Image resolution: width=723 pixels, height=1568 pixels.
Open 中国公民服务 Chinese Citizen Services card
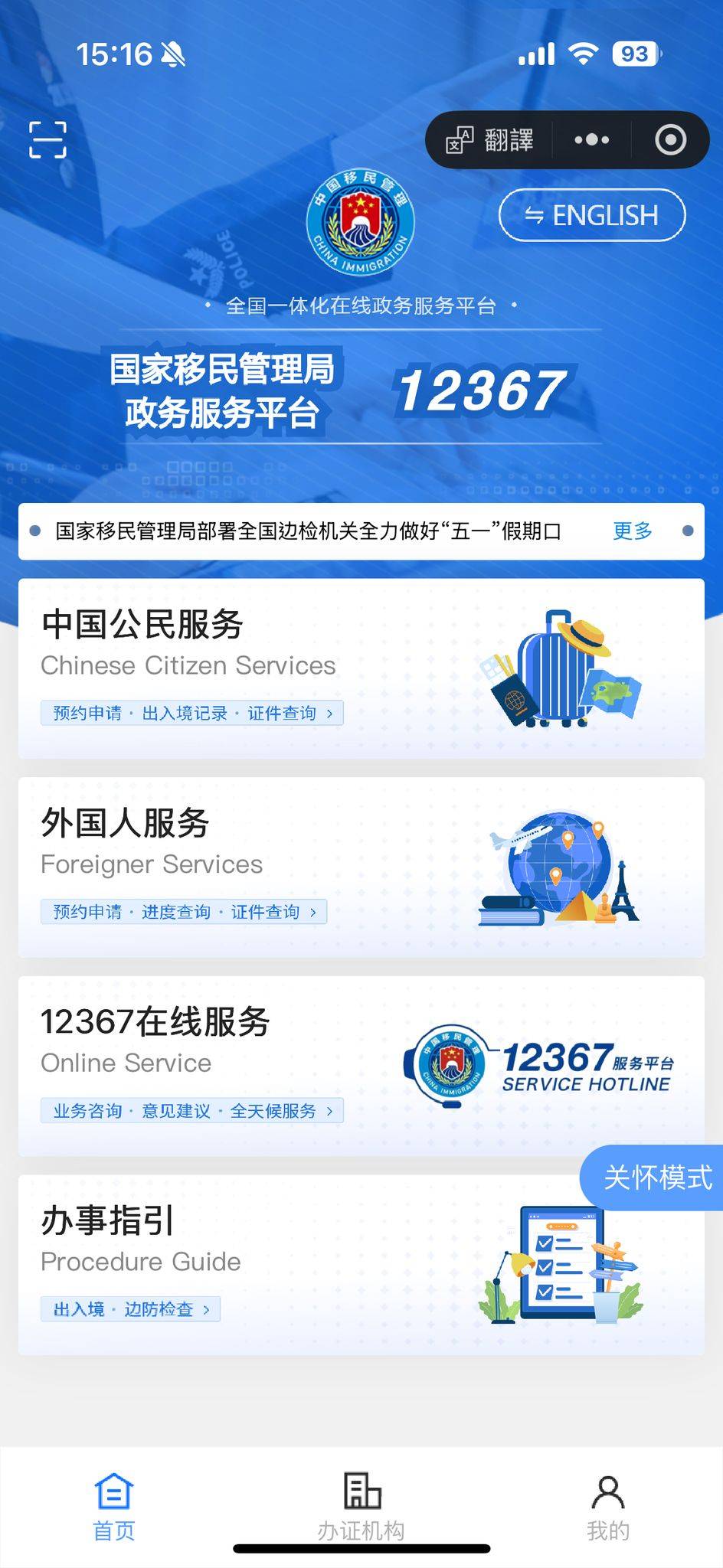[x=361, y=668]
